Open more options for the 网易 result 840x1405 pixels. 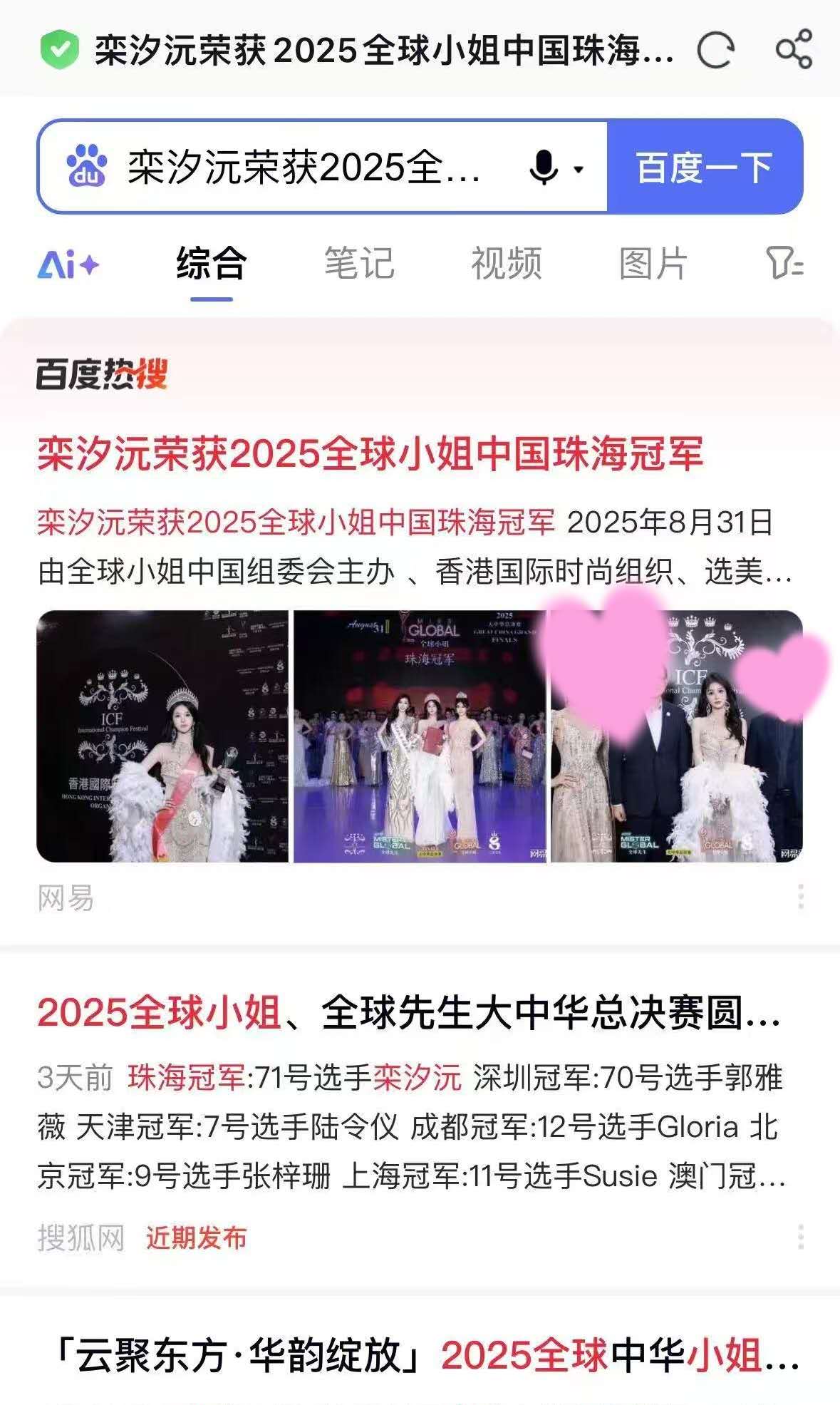[x=801, y=896]
